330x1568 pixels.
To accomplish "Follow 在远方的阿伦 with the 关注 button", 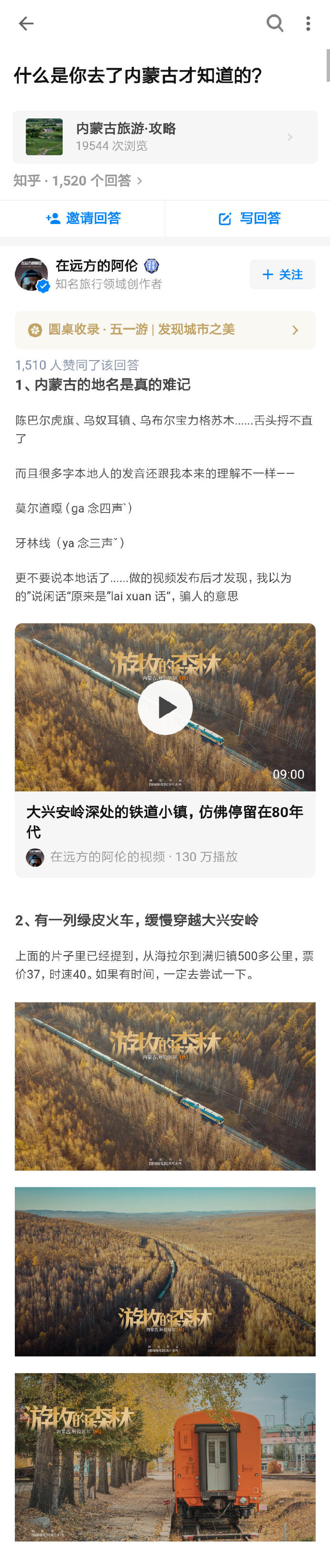I will point(283,275).
